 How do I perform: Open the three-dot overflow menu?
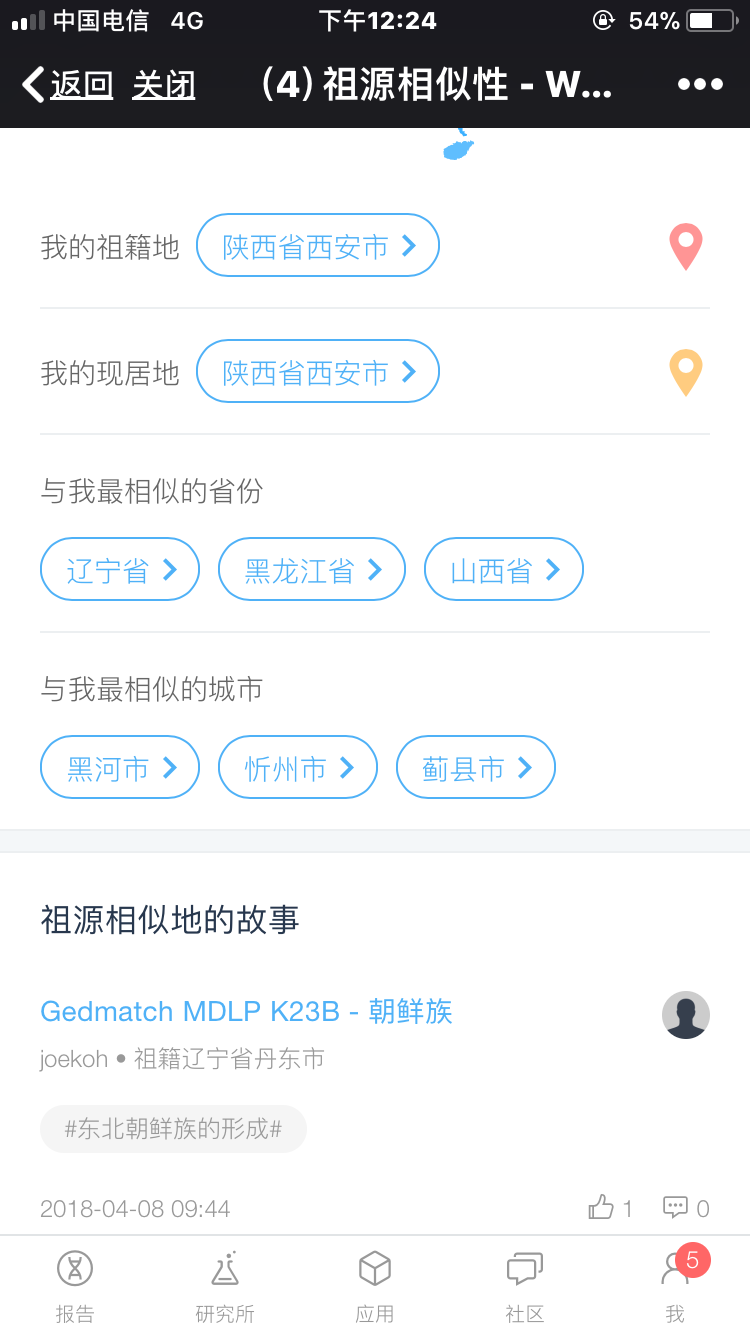pyautogui.click(x=700, y=85)
